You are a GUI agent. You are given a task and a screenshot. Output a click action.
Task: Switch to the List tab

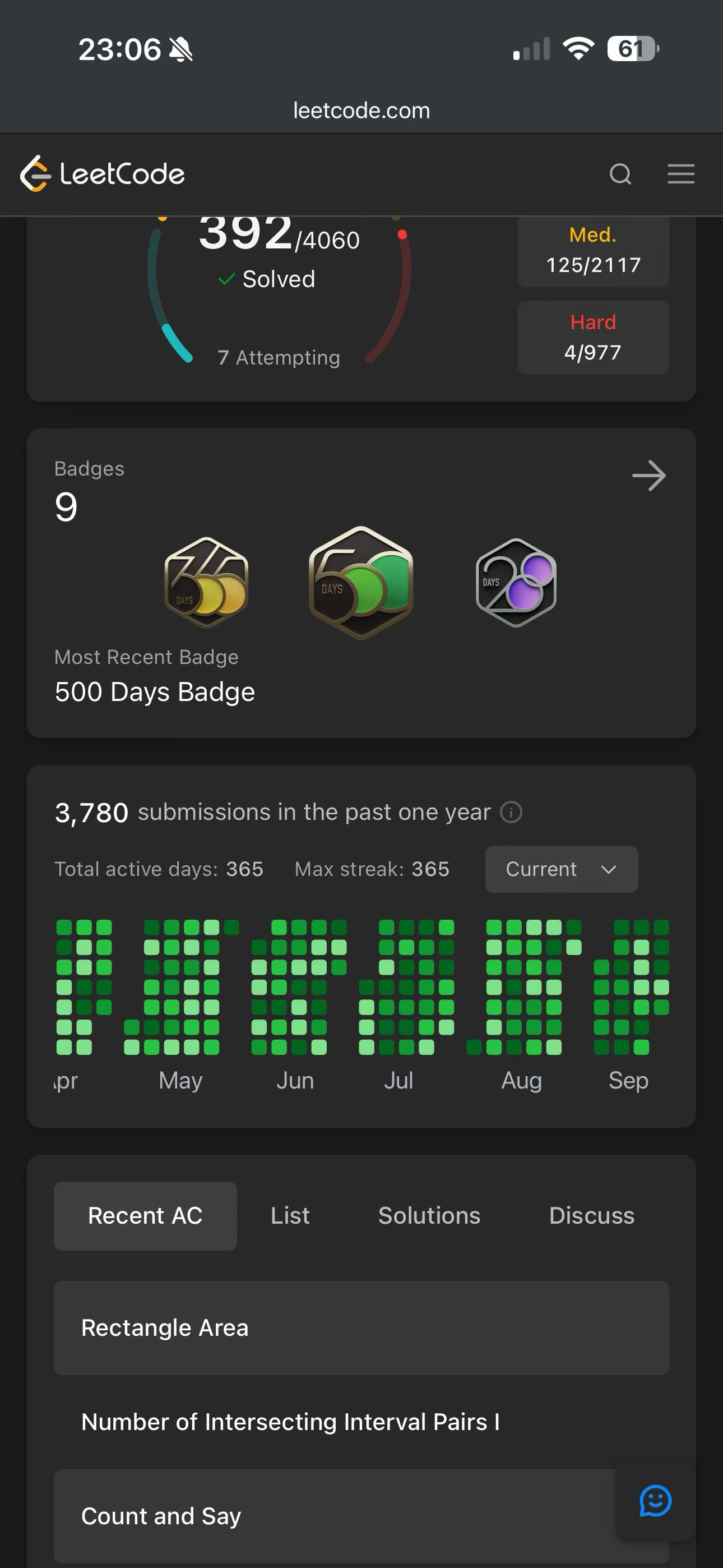(x=290, y=1216)
